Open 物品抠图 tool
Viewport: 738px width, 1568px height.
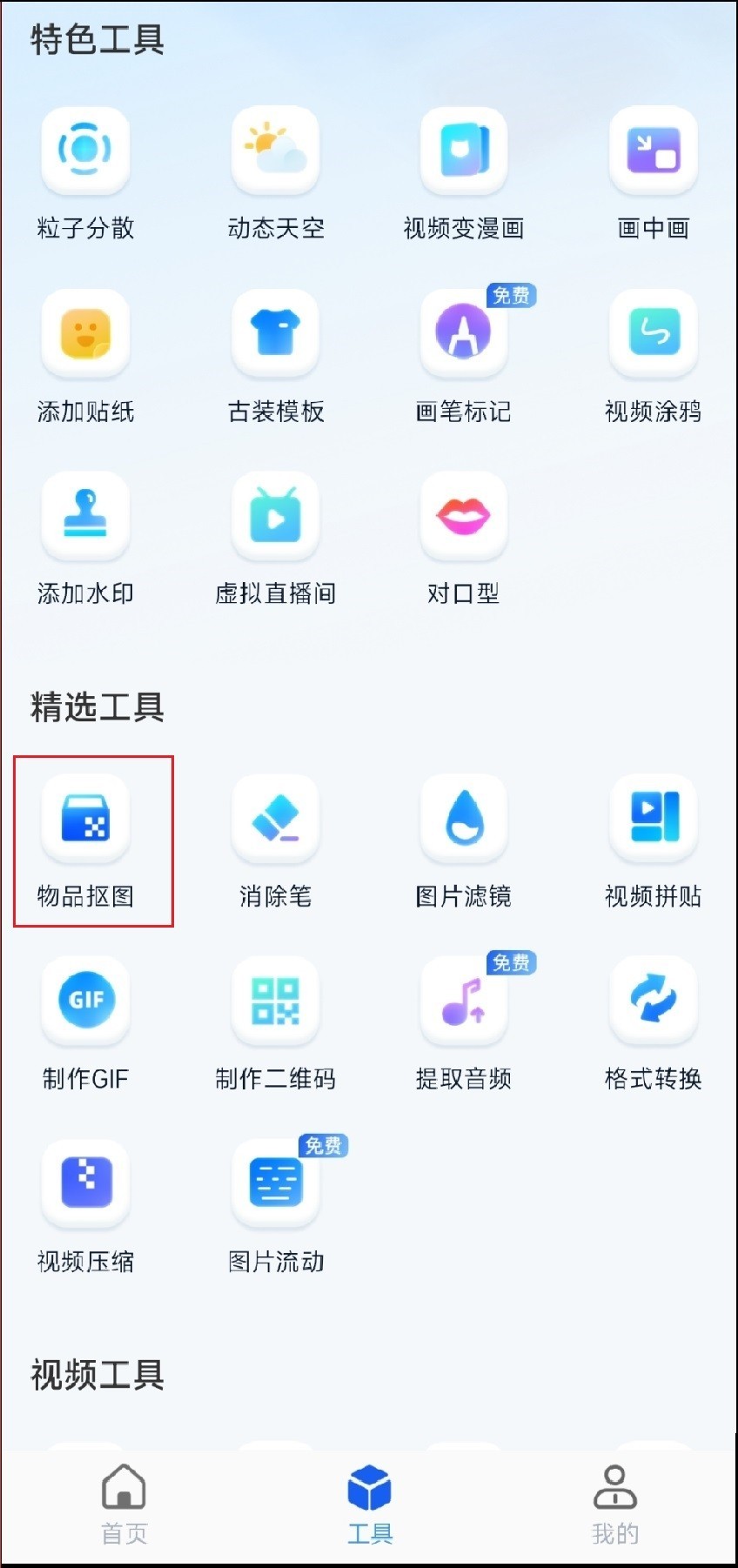pyautogui.click(x=85, y=819)
